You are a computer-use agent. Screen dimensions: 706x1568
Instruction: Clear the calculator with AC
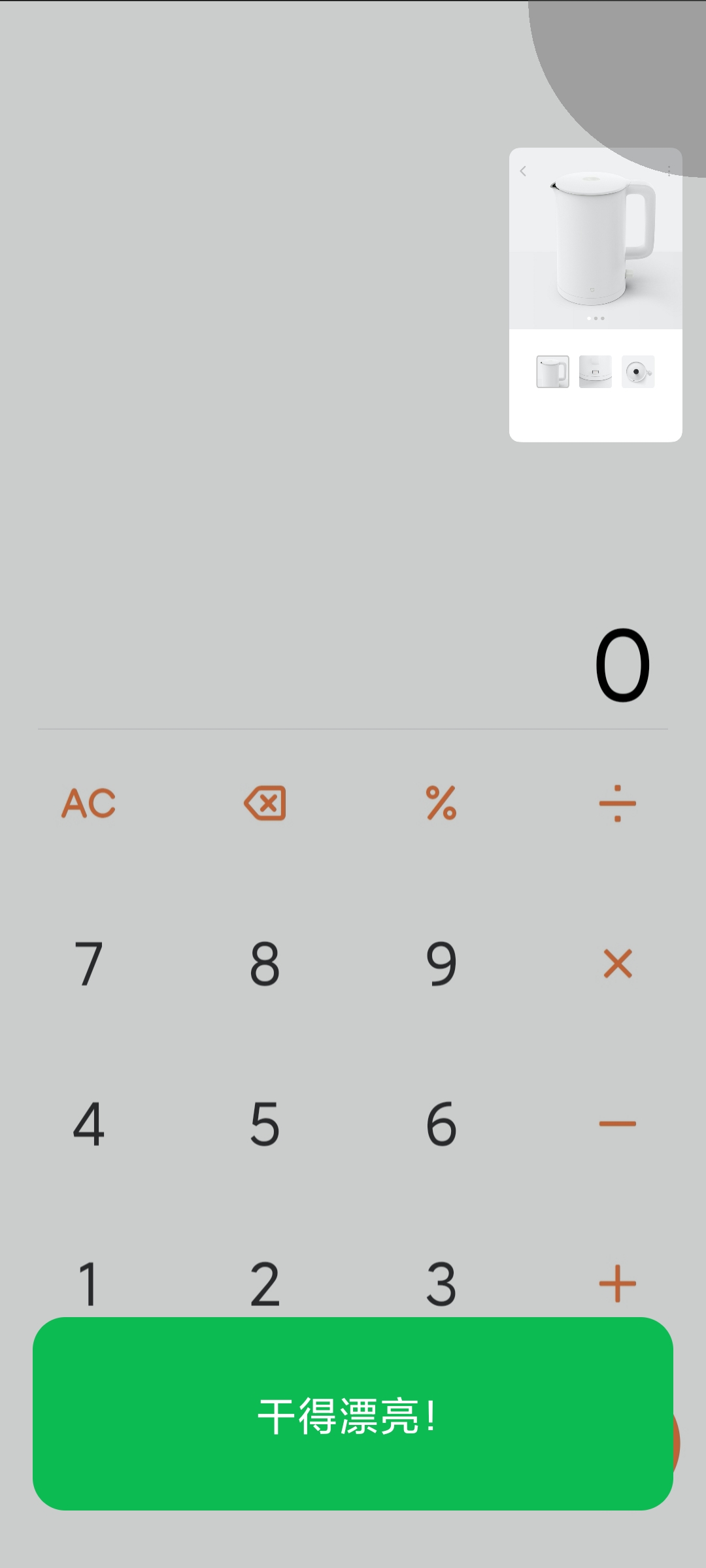pyautogui.click(x=88, y=803)
